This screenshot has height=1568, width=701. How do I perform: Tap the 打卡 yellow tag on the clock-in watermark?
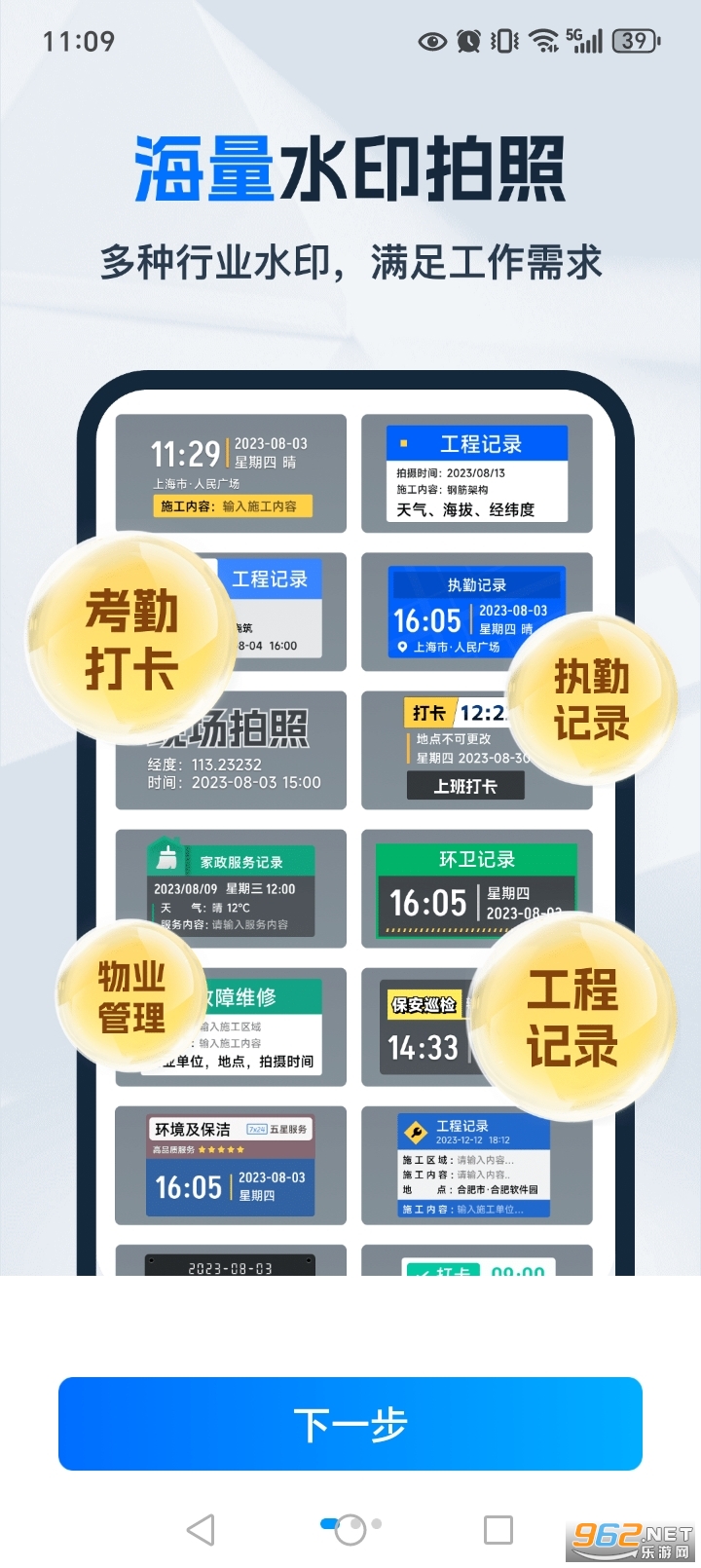pos(431,711)
